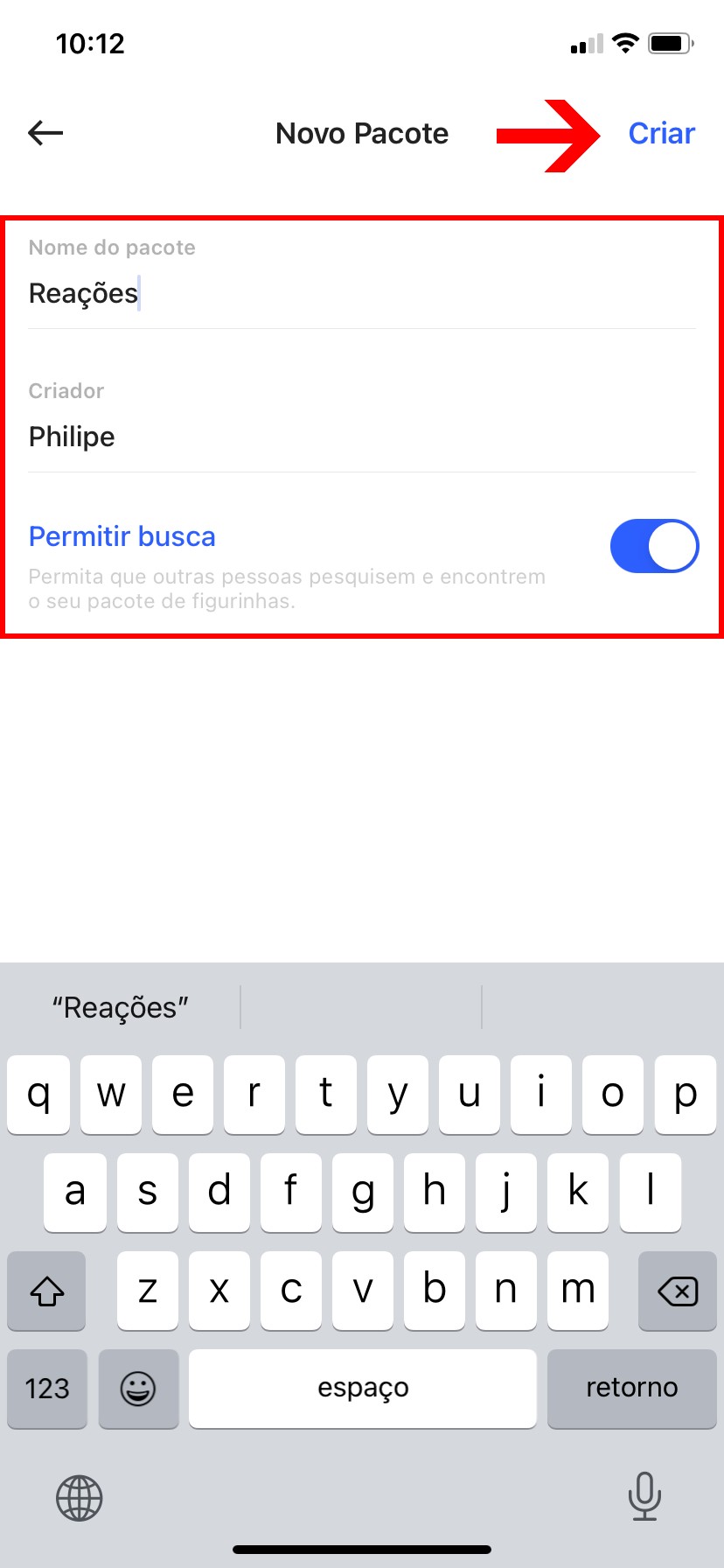The image size is (724, 1568).
Task: Disable the Permitir busca switch
Action: 654,546
